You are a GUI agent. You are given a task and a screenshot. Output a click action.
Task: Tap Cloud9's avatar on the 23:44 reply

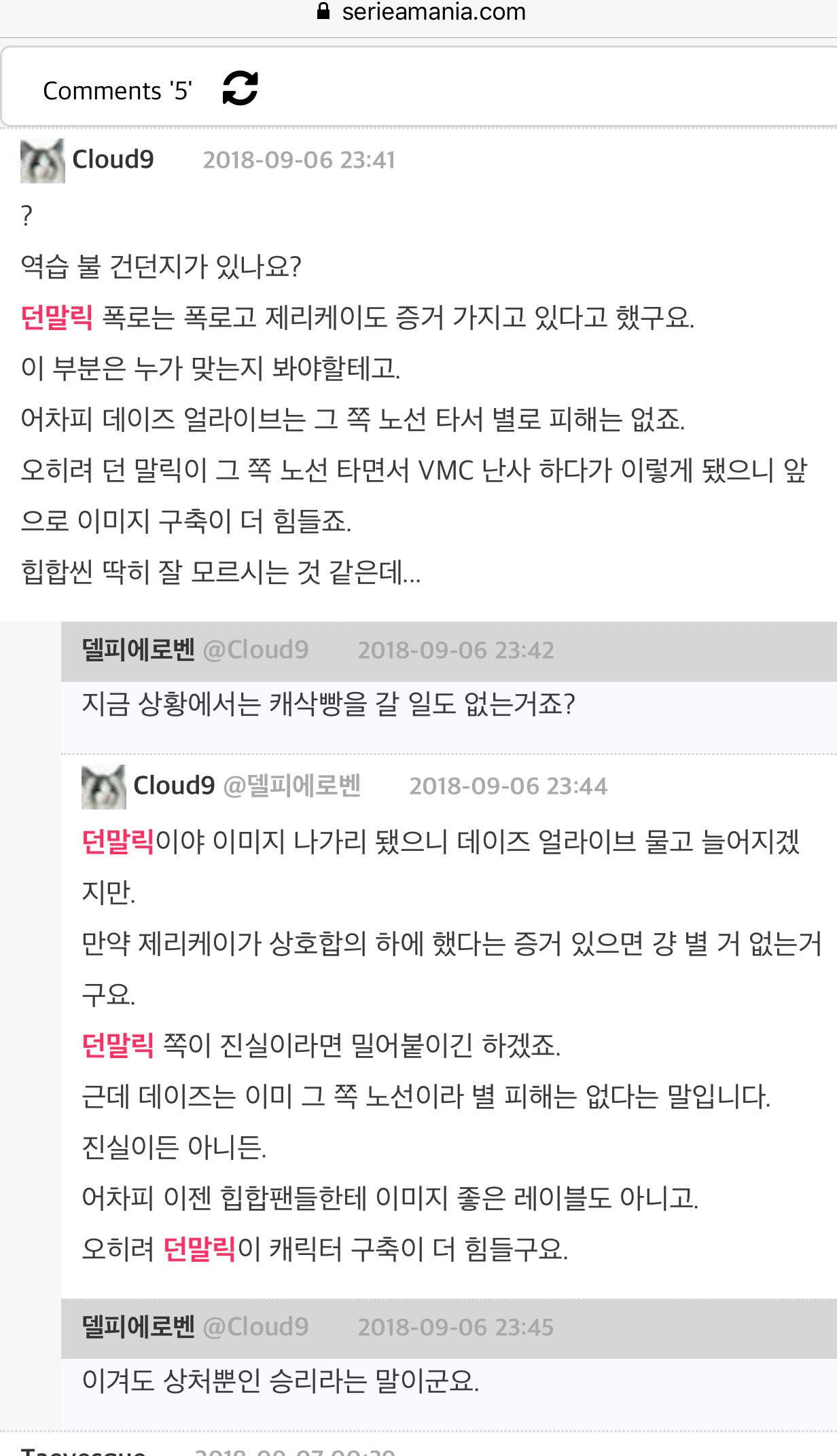(x=104, y=786)
